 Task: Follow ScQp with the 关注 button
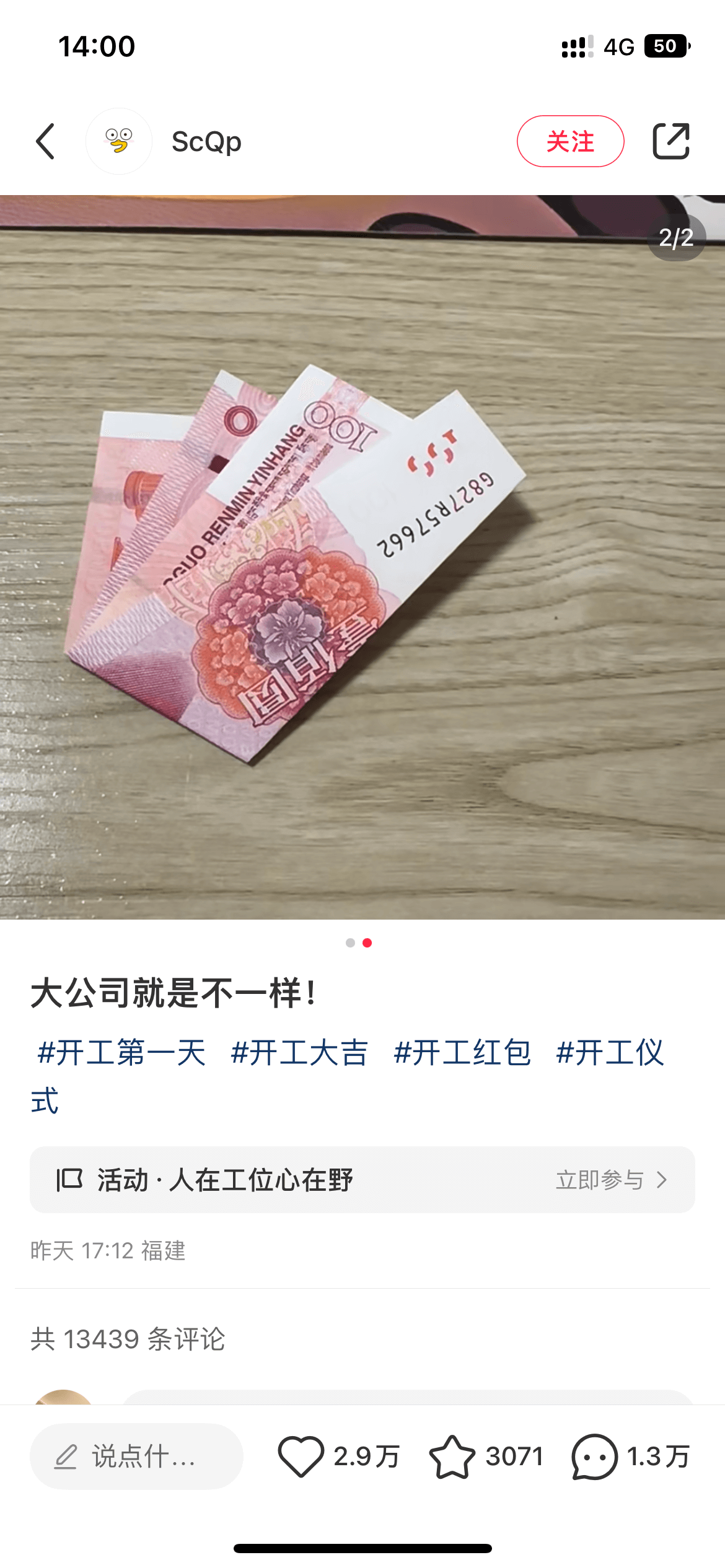point(570,141)
